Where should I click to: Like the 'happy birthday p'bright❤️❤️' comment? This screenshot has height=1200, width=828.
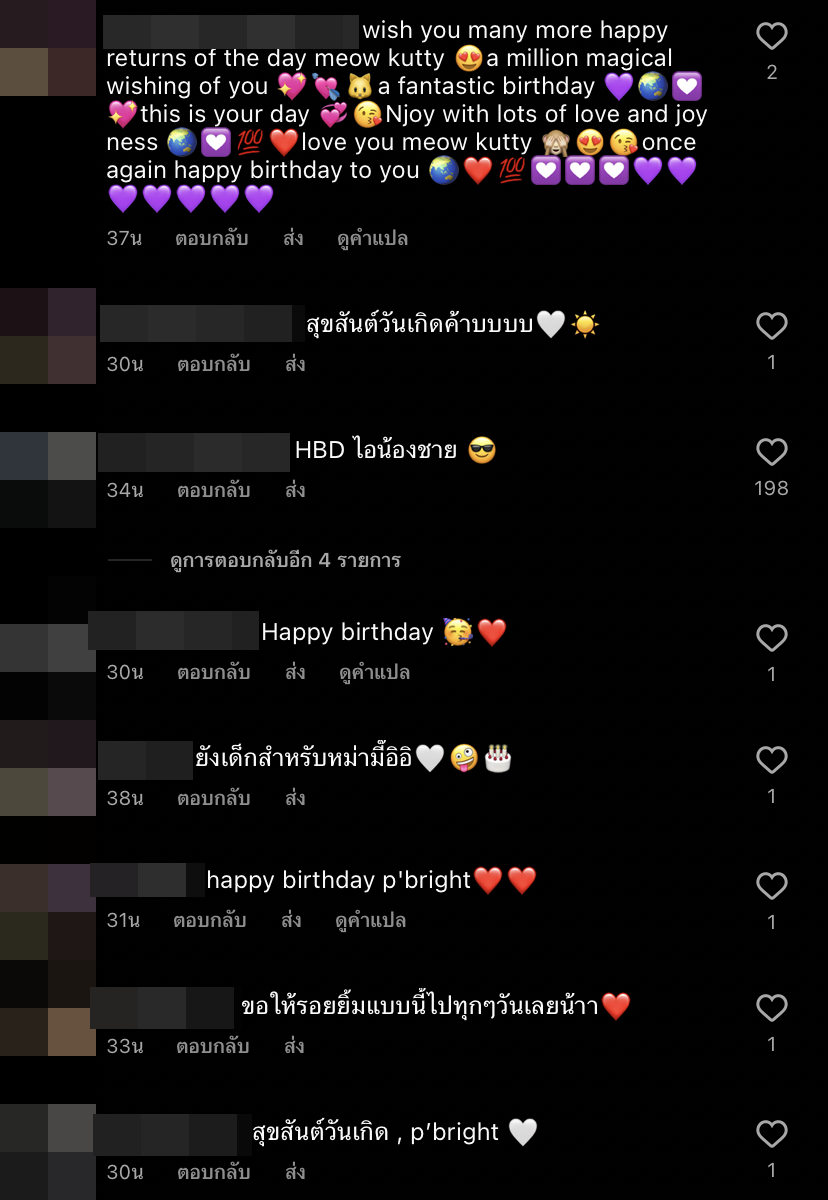pyautogui.click(x=771, y=886)
